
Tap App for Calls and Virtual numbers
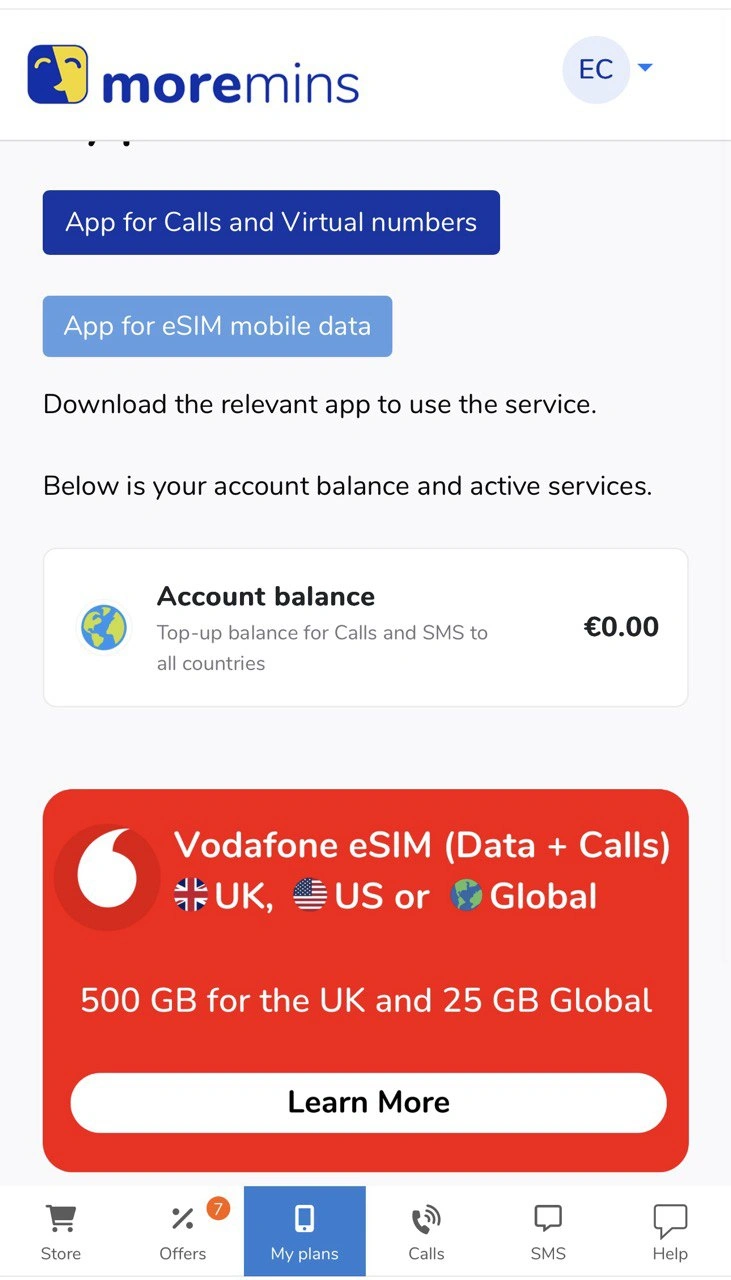point(271,222)
